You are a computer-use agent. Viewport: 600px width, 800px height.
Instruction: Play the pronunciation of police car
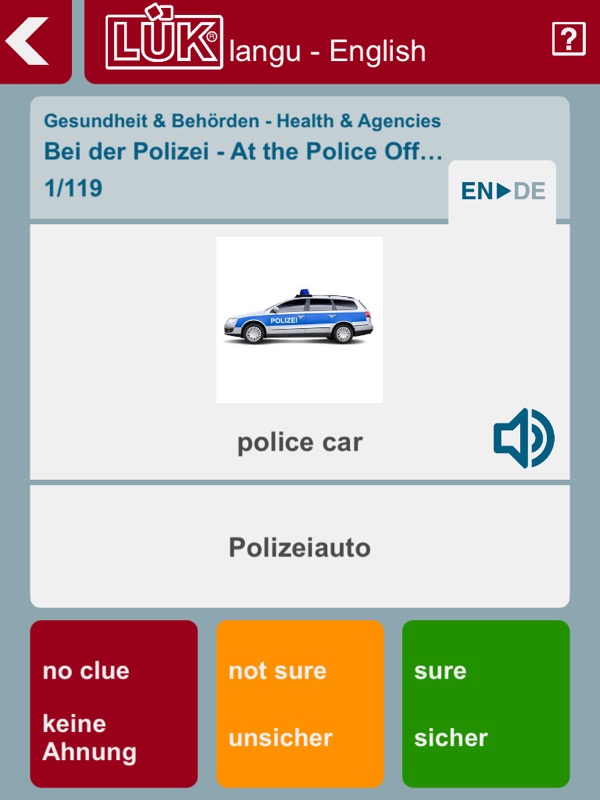pos(524,439)
